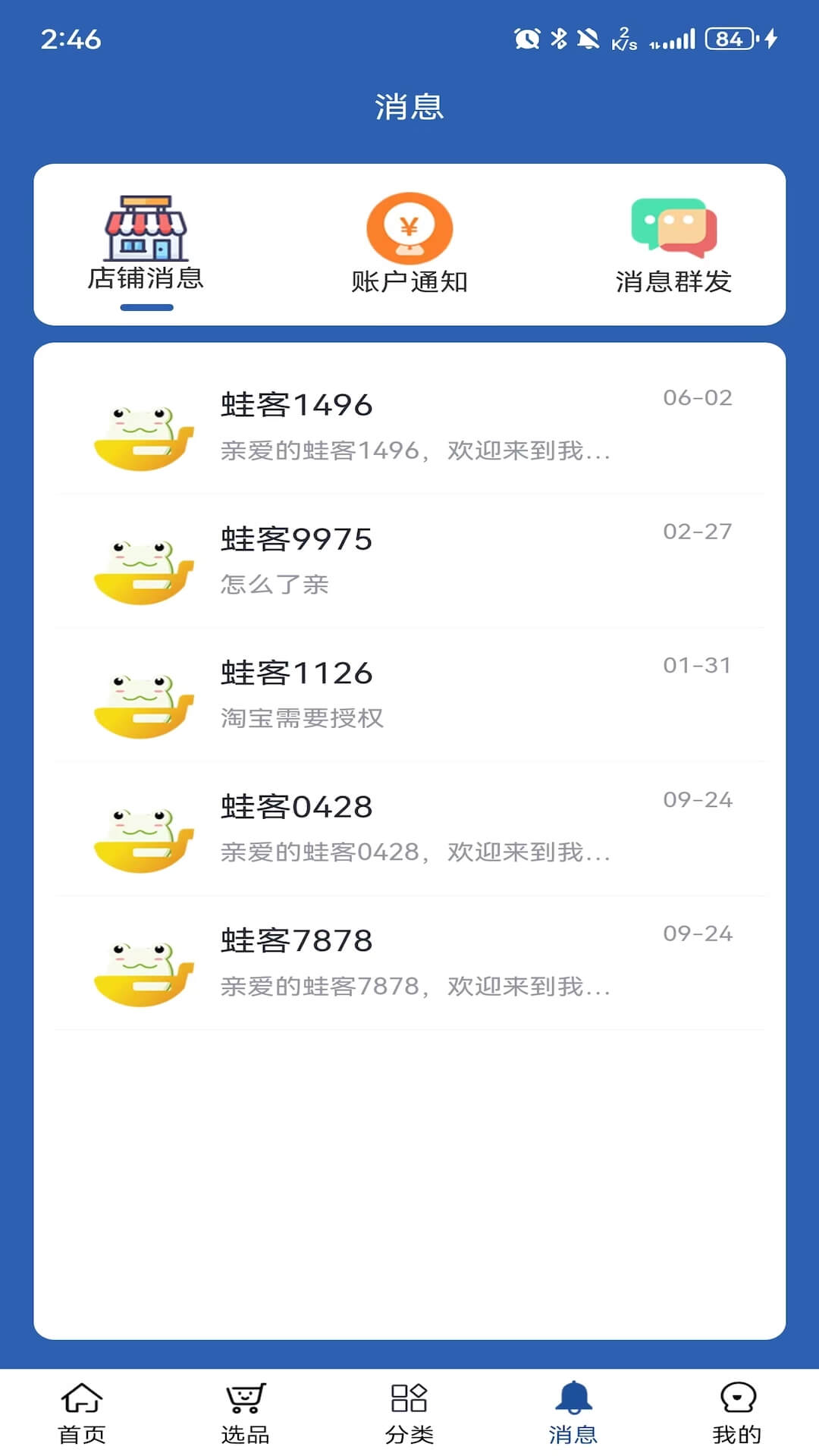Viewport: 819px width, 1456px height.
Task: View the message from 蛙客1126
Action: pyautogui.click(x=409, y=695)
